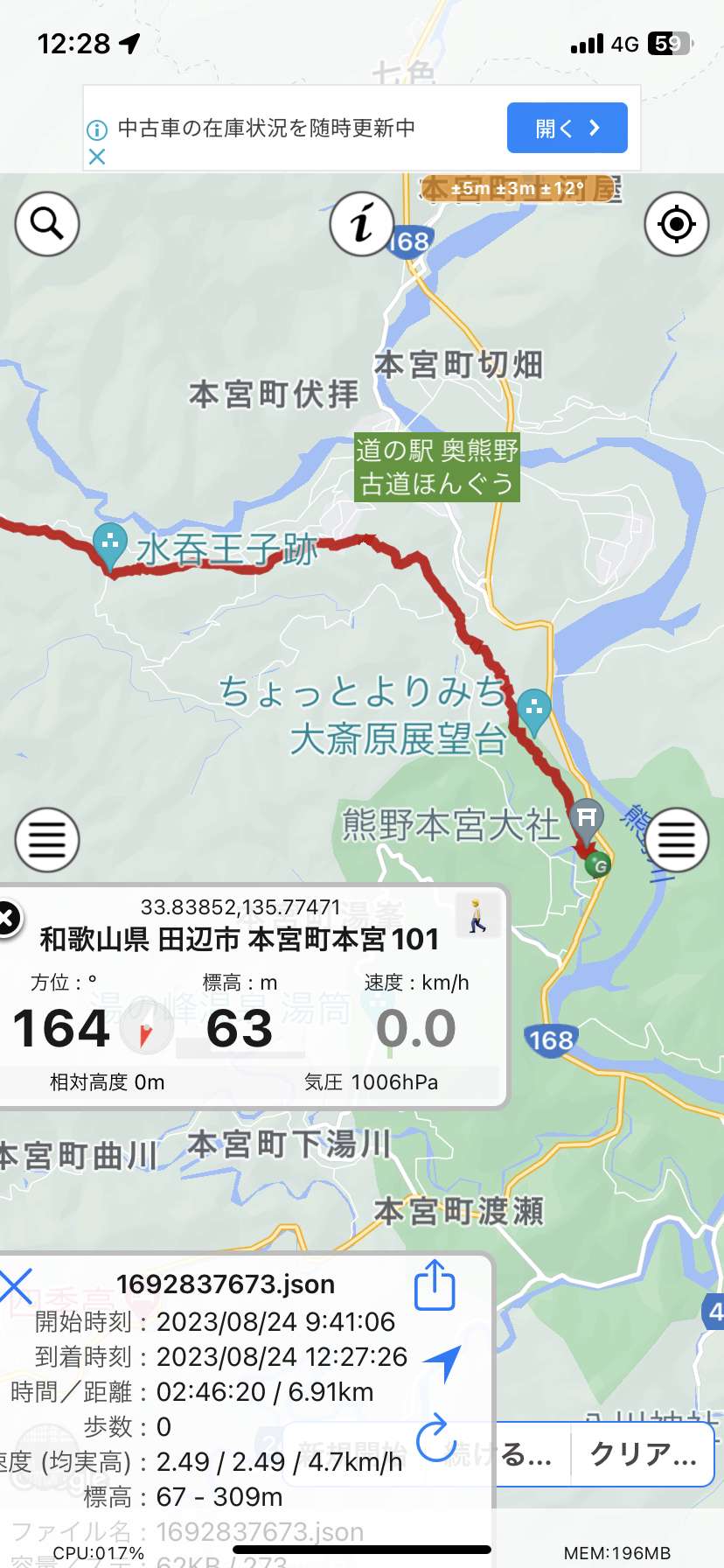Open the right hamburger menu
Viewport: 724px width, 1568px height.
tap(676, 840)
